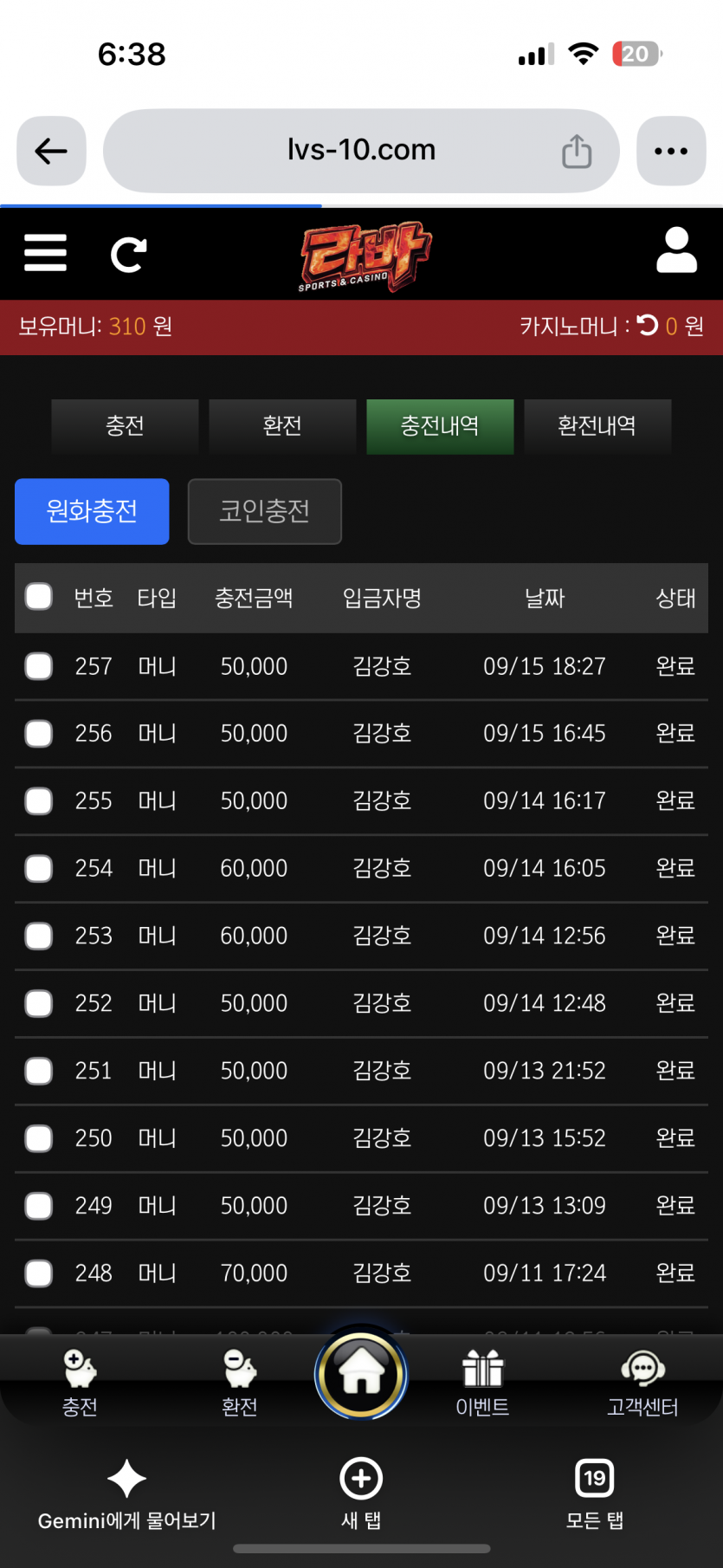Go back using the browser back arrow

point(51,151)
